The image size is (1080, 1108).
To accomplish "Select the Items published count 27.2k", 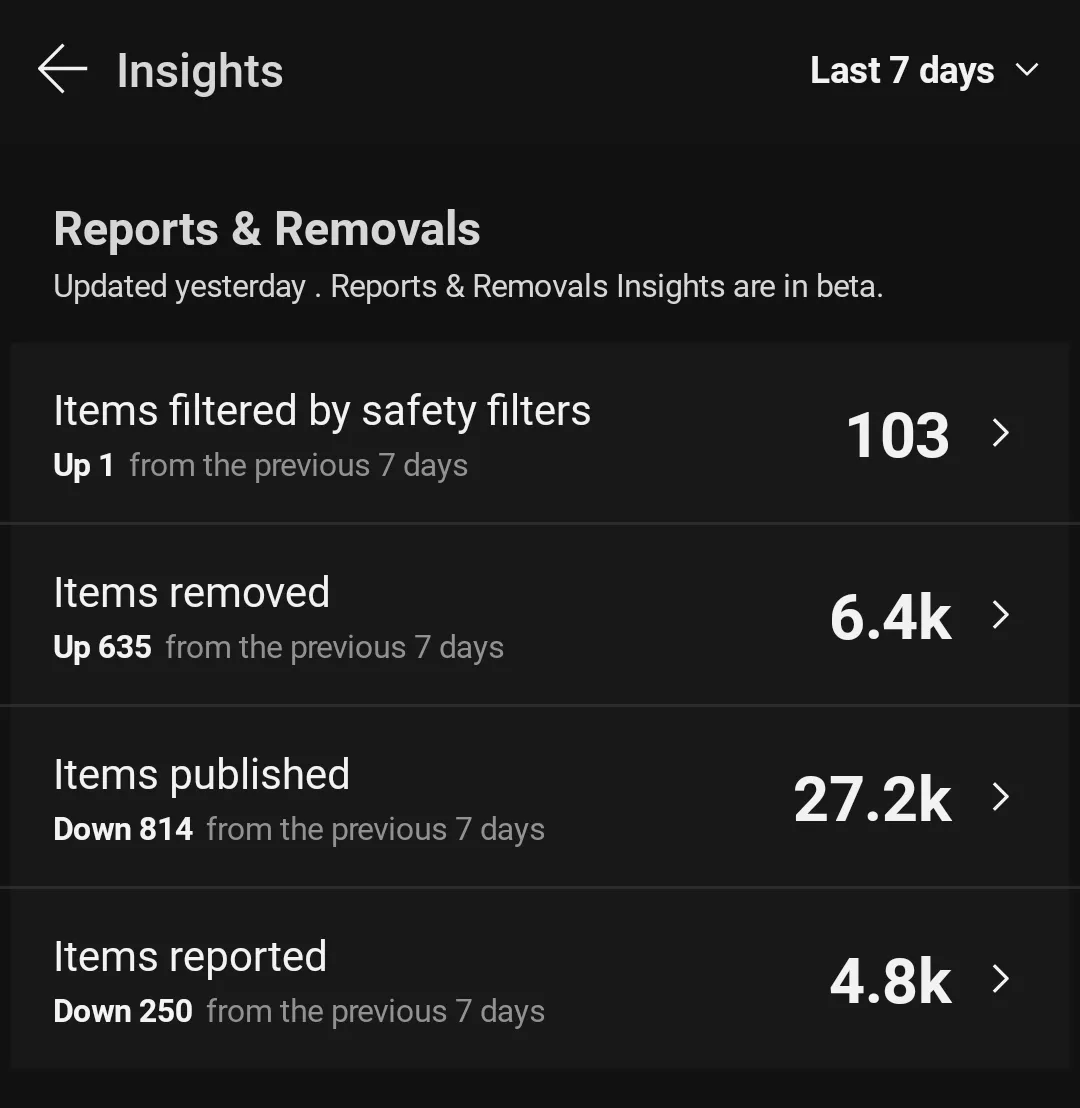I will [872, 798].
